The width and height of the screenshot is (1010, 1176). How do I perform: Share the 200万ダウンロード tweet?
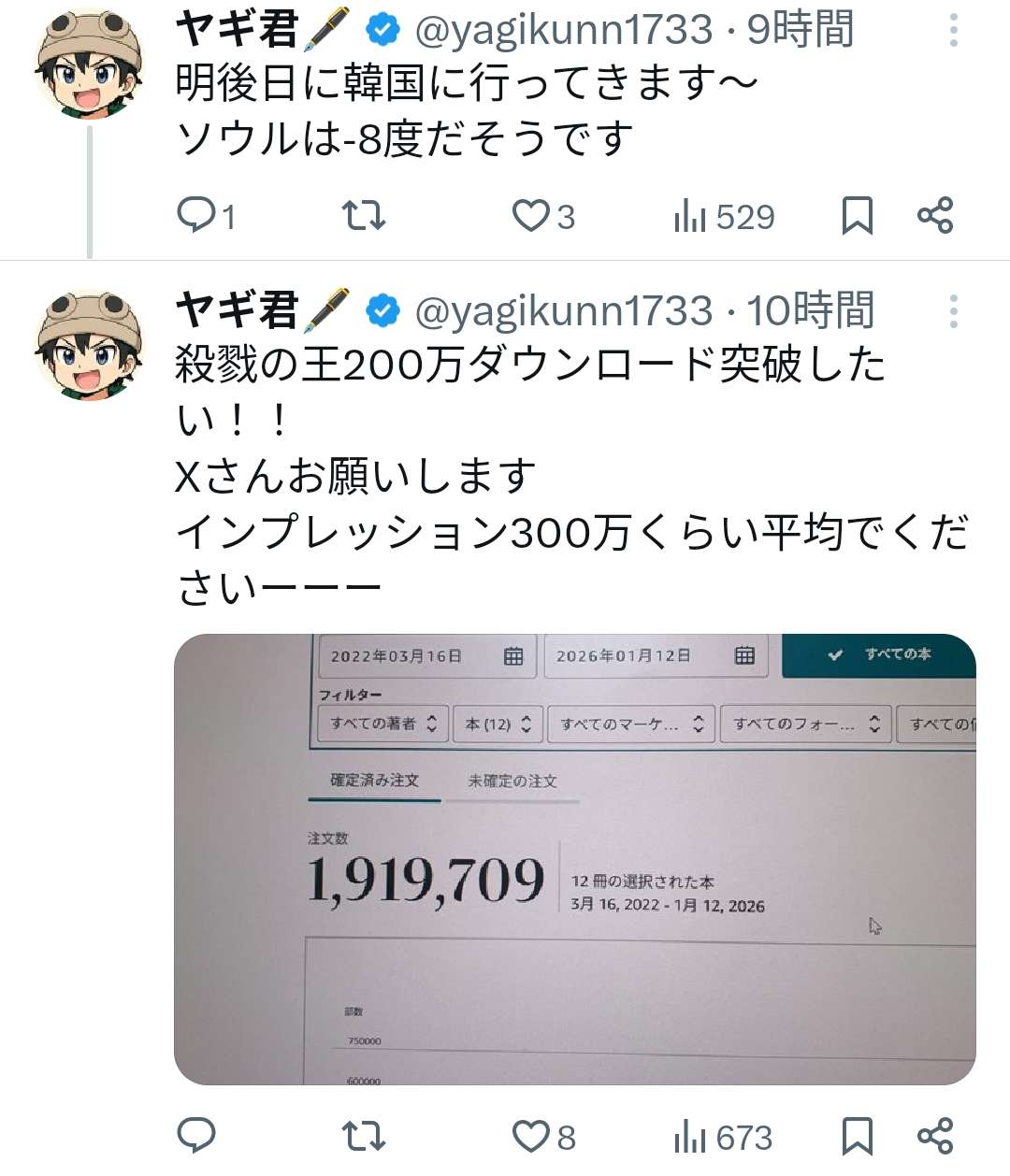[935, 1136]
